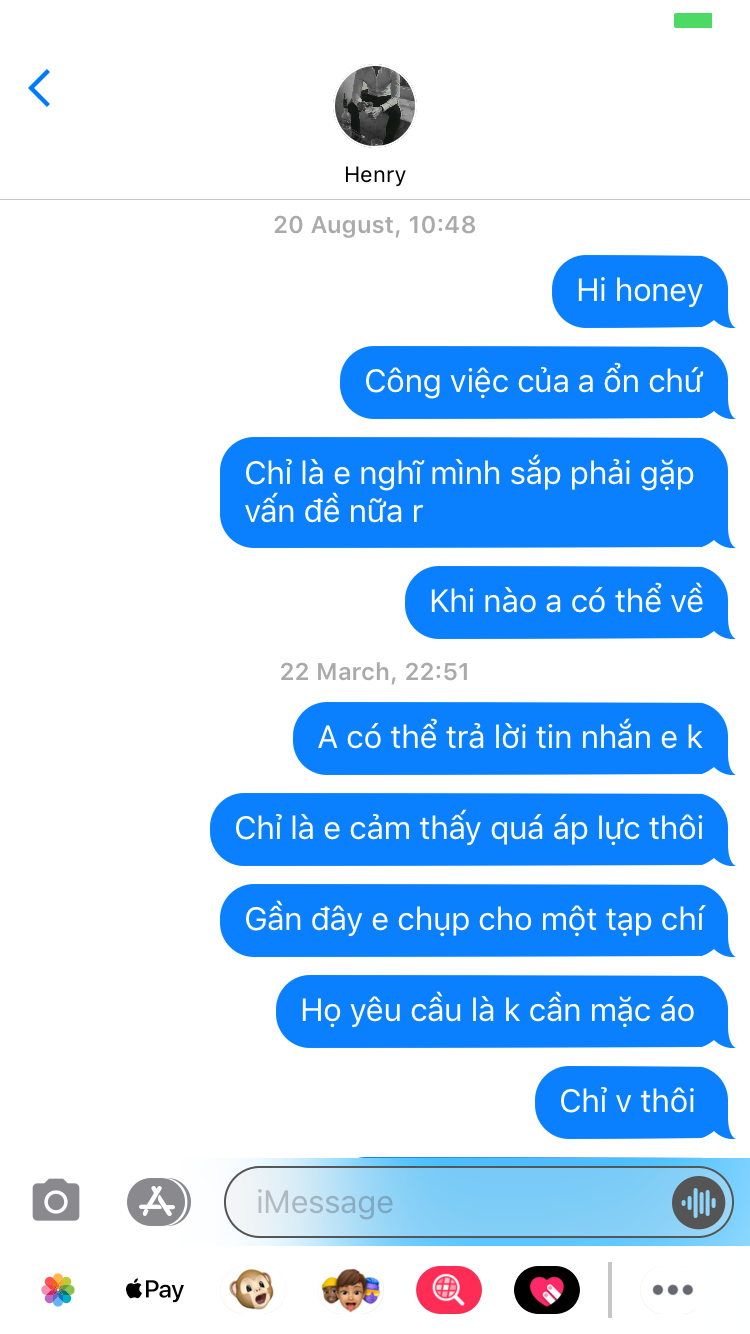Open Apple Pay in the app strip

pos(154,1289)
